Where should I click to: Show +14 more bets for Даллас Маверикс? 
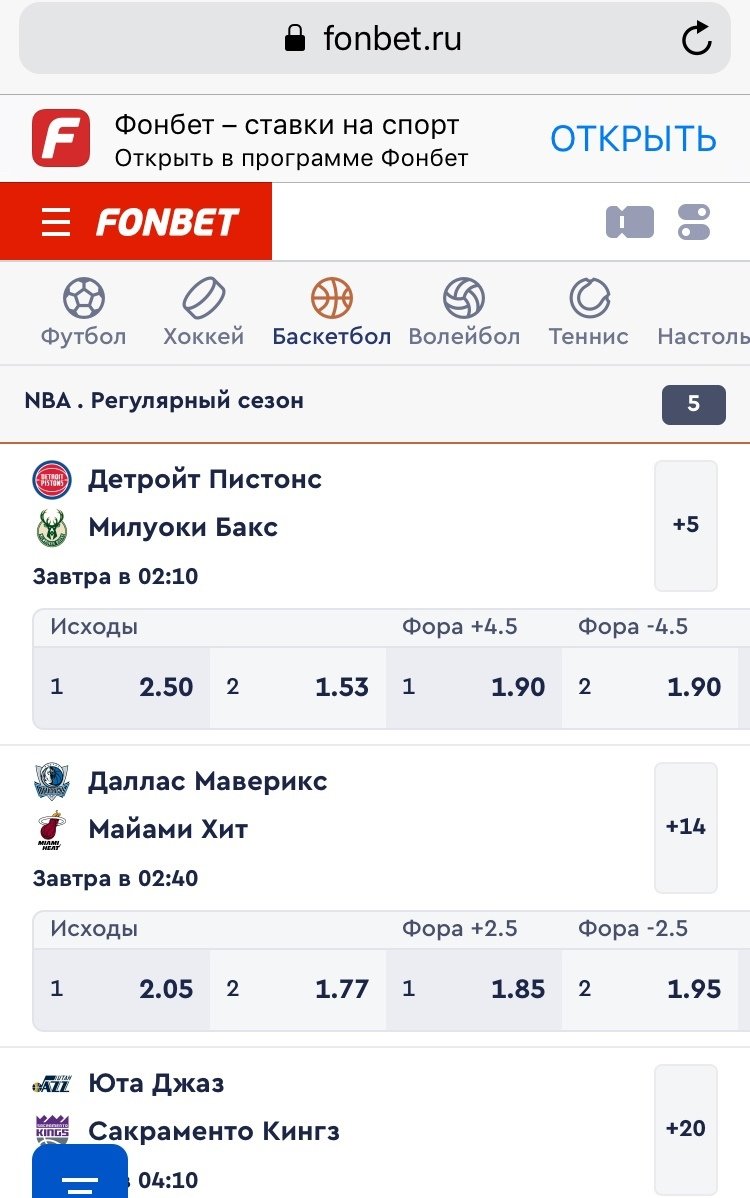tap(686, 827)
